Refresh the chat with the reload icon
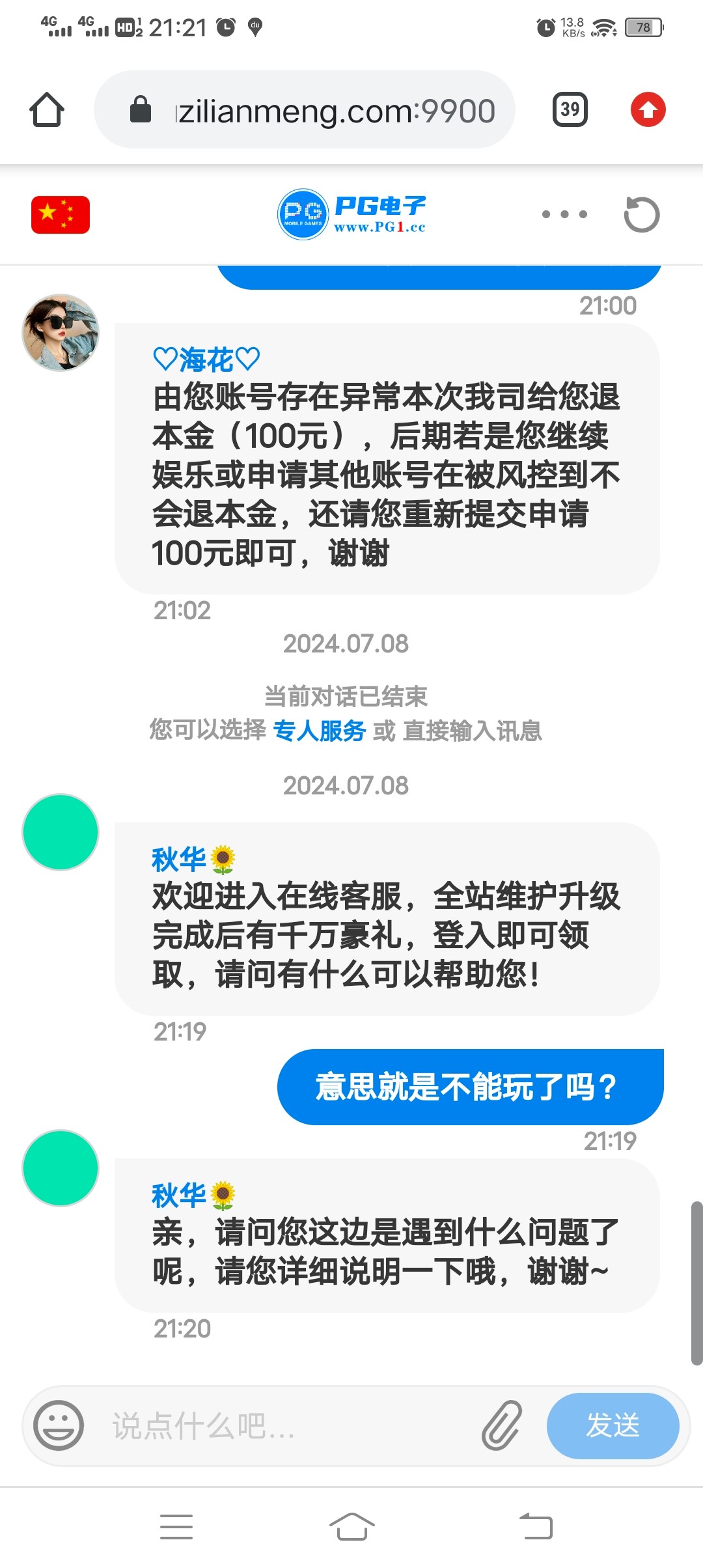Image resolution: width=703 pixels, height=1568 pixels. click(641, 214)
